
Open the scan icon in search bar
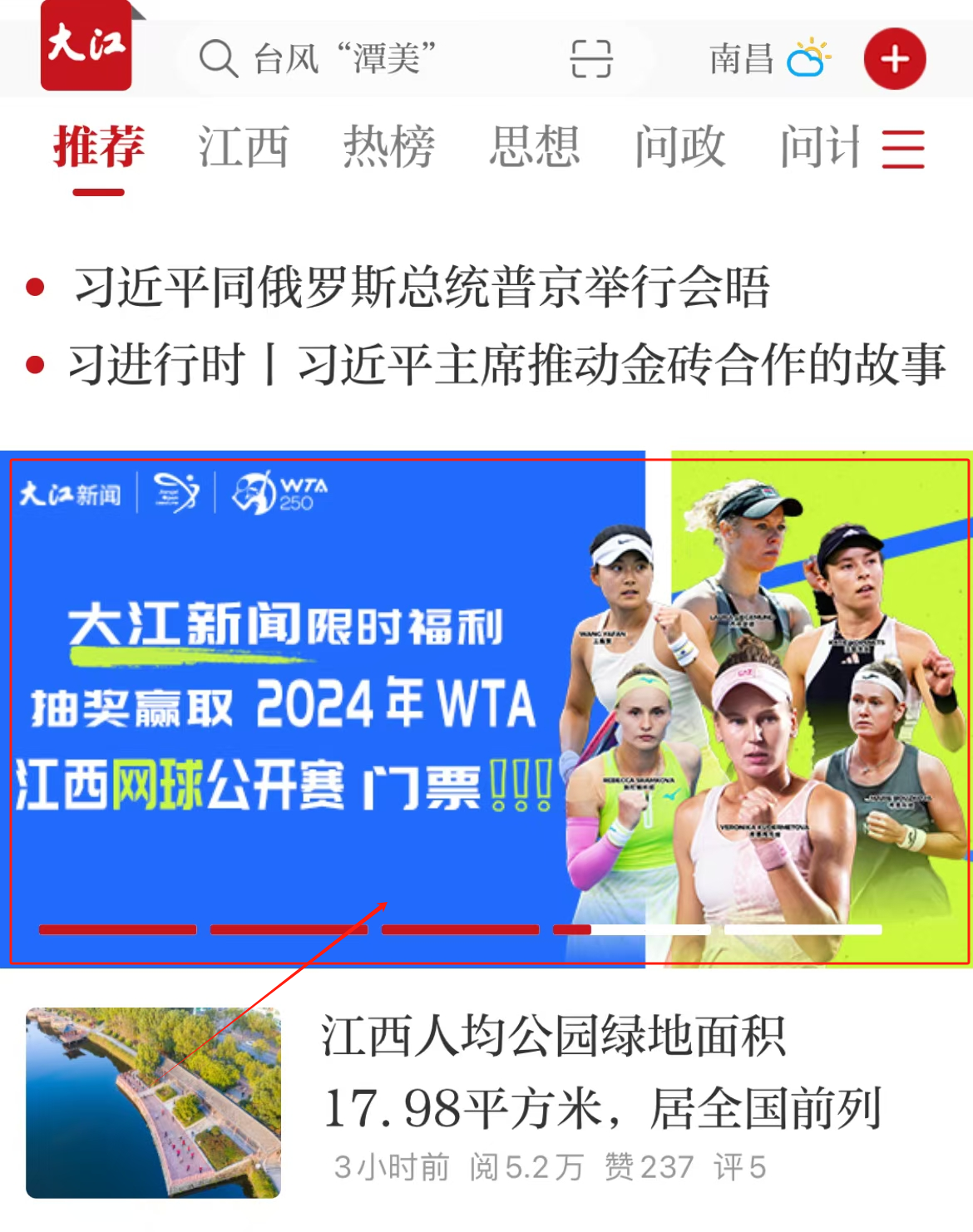tap(590, 59)
